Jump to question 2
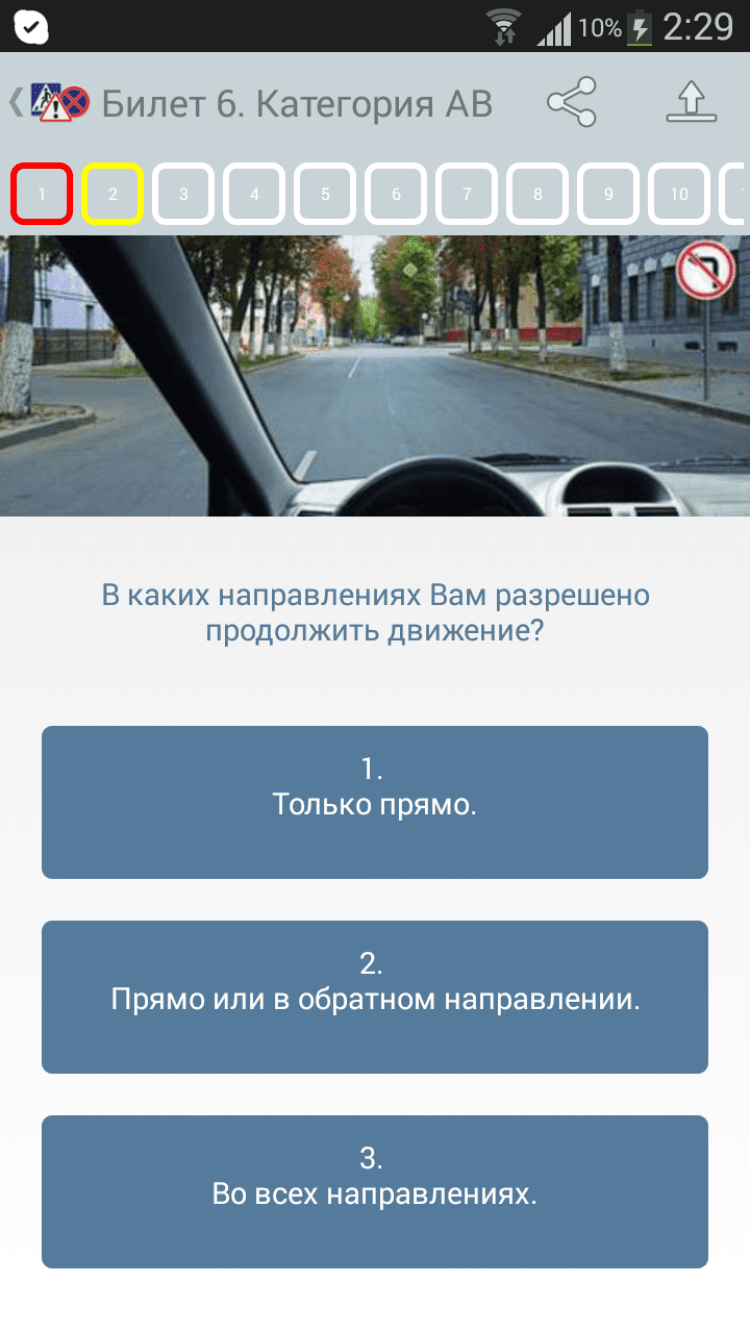 coord(113,194)
